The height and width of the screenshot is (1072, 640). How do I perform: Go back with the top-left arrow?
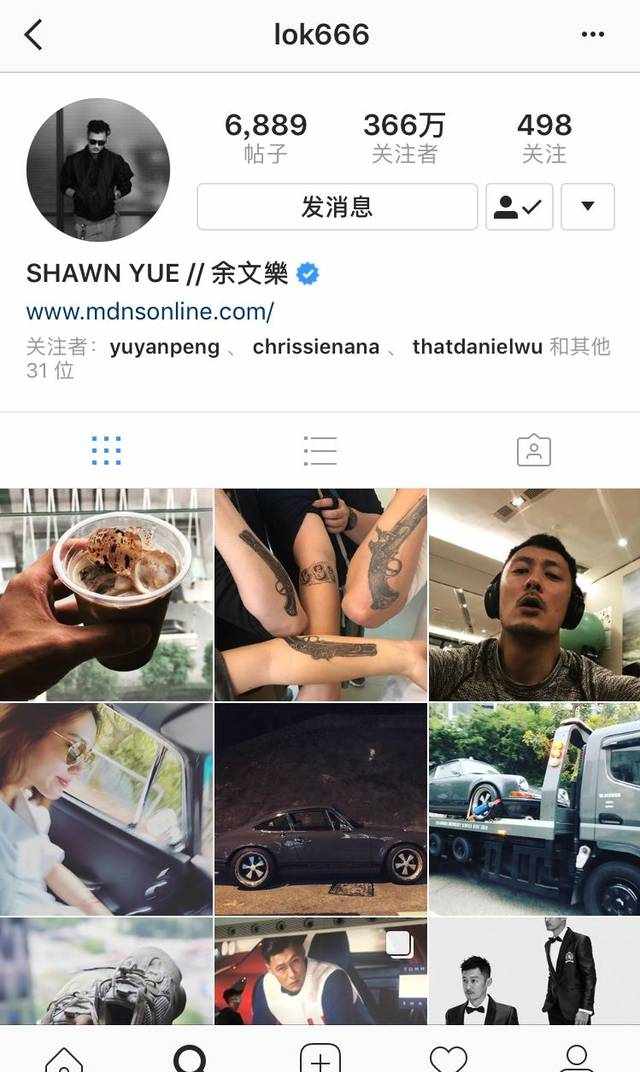pos(33,35)
